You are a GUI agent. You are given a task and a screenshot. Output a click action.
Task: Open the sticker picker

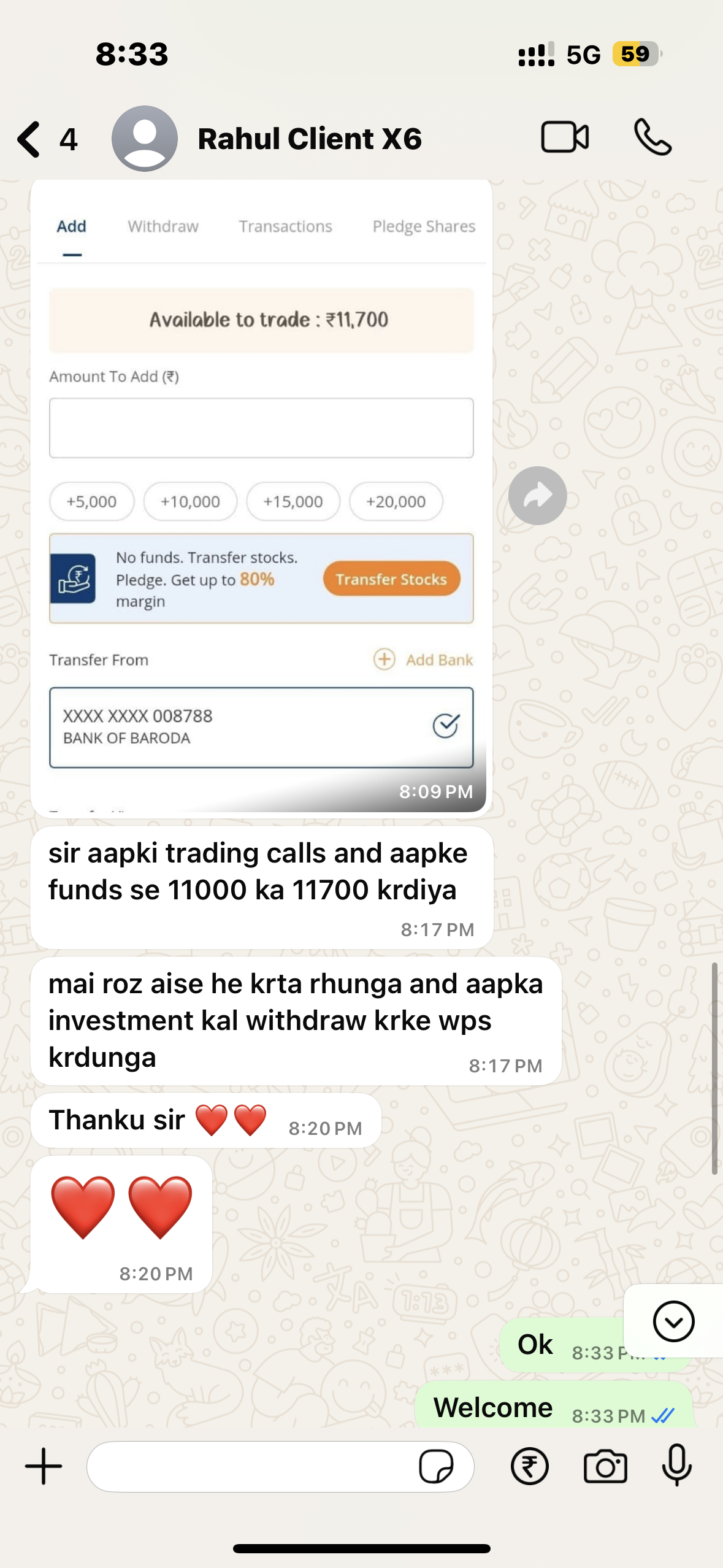coord(435,1466)
